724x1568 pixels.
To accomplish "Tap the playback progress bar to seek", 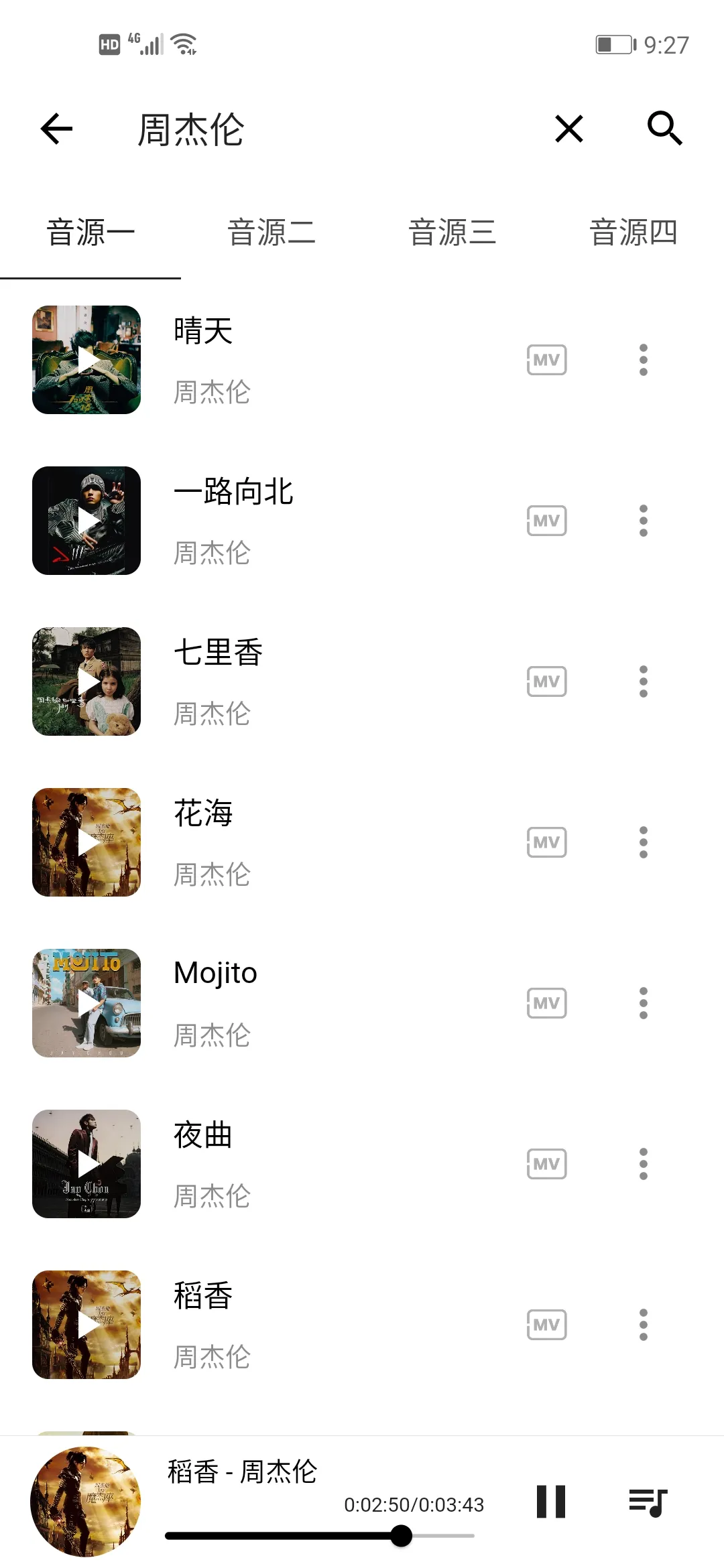I will (x=319, y=1536).
